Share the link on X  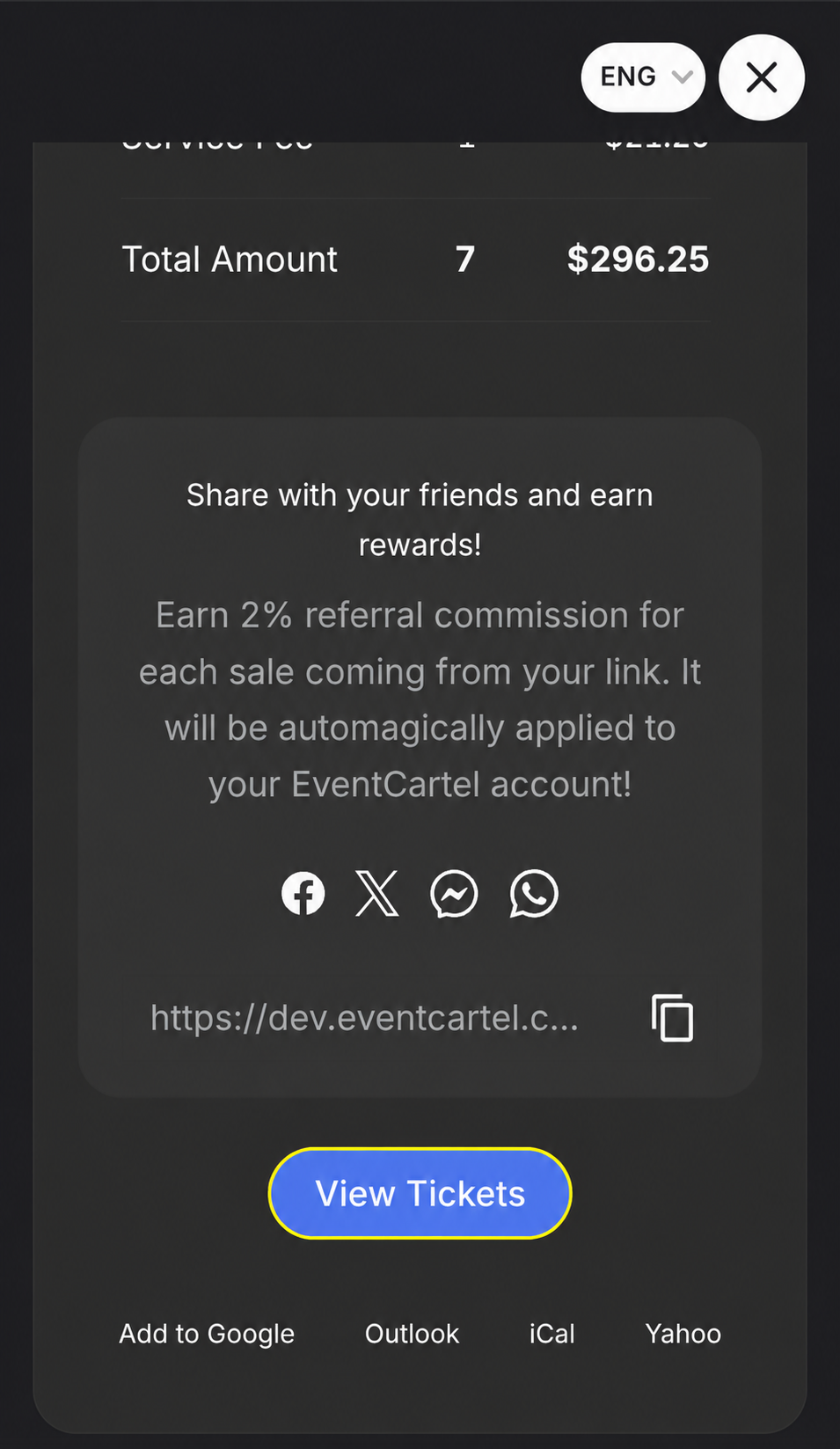pyautogui.click(x=377, y=894)
